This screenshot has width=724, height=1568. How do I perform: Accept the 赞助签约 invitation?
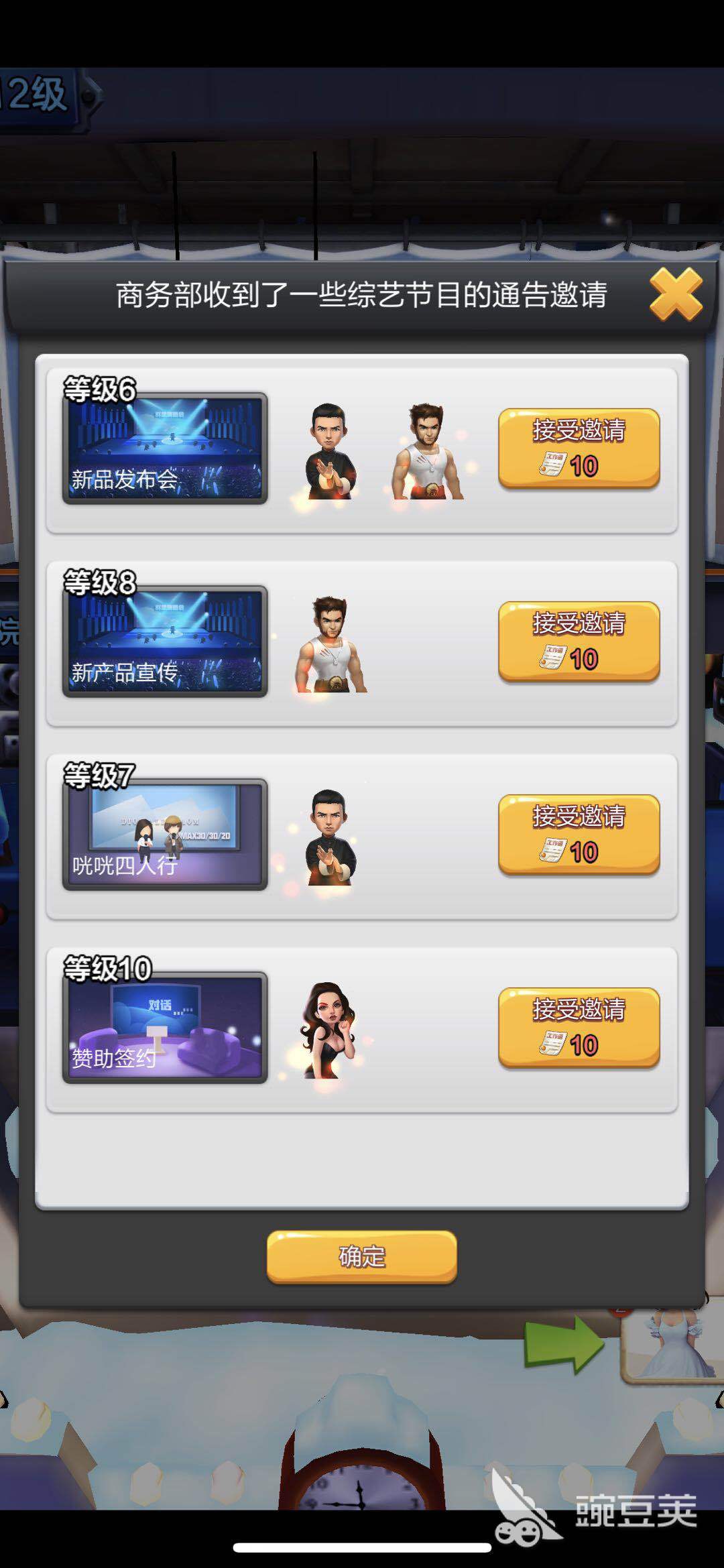pyautogui.click(x=579, y=1027)
